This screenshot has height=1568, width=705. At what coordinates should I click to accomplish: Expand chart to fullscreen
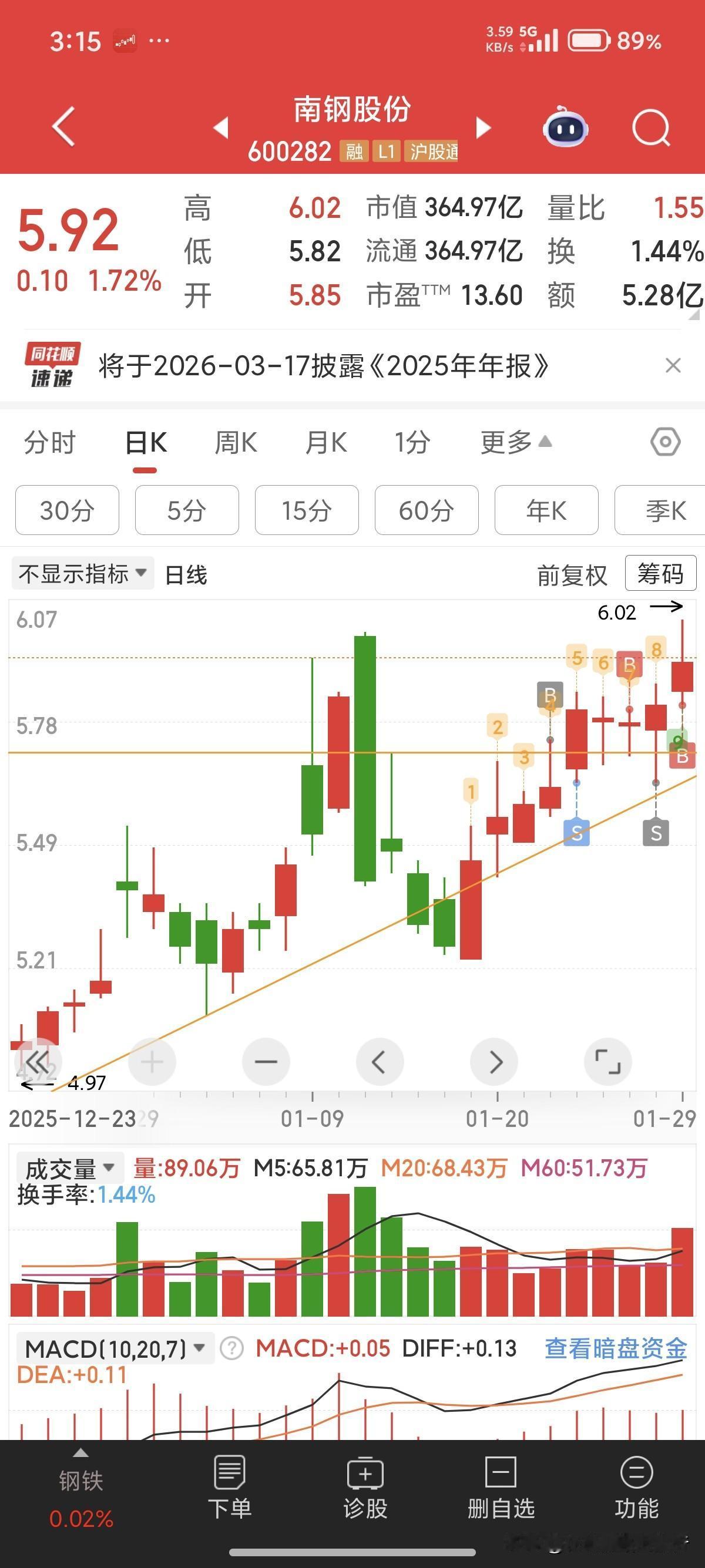607,1062
